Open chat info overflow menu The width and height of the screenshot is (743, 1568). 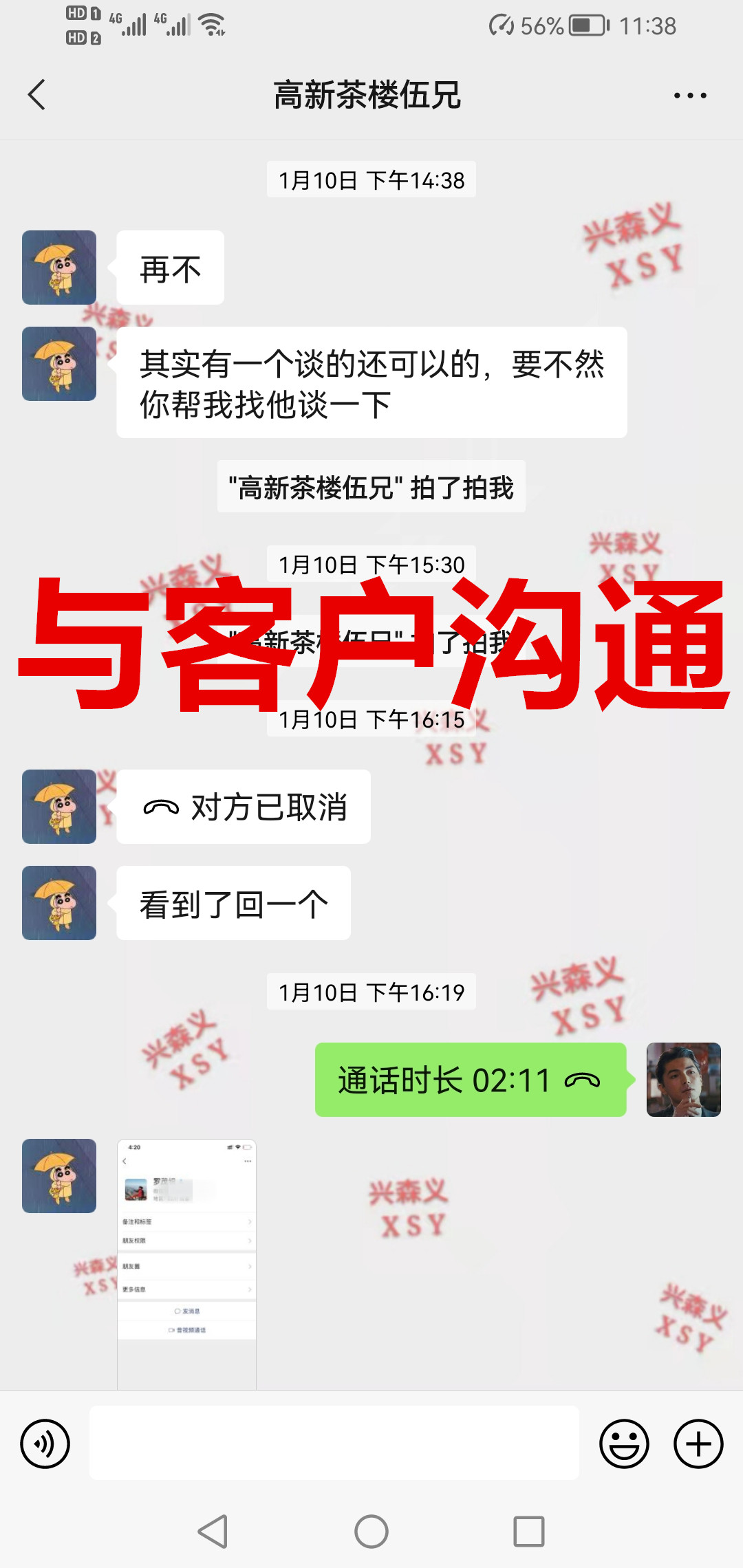690,96
